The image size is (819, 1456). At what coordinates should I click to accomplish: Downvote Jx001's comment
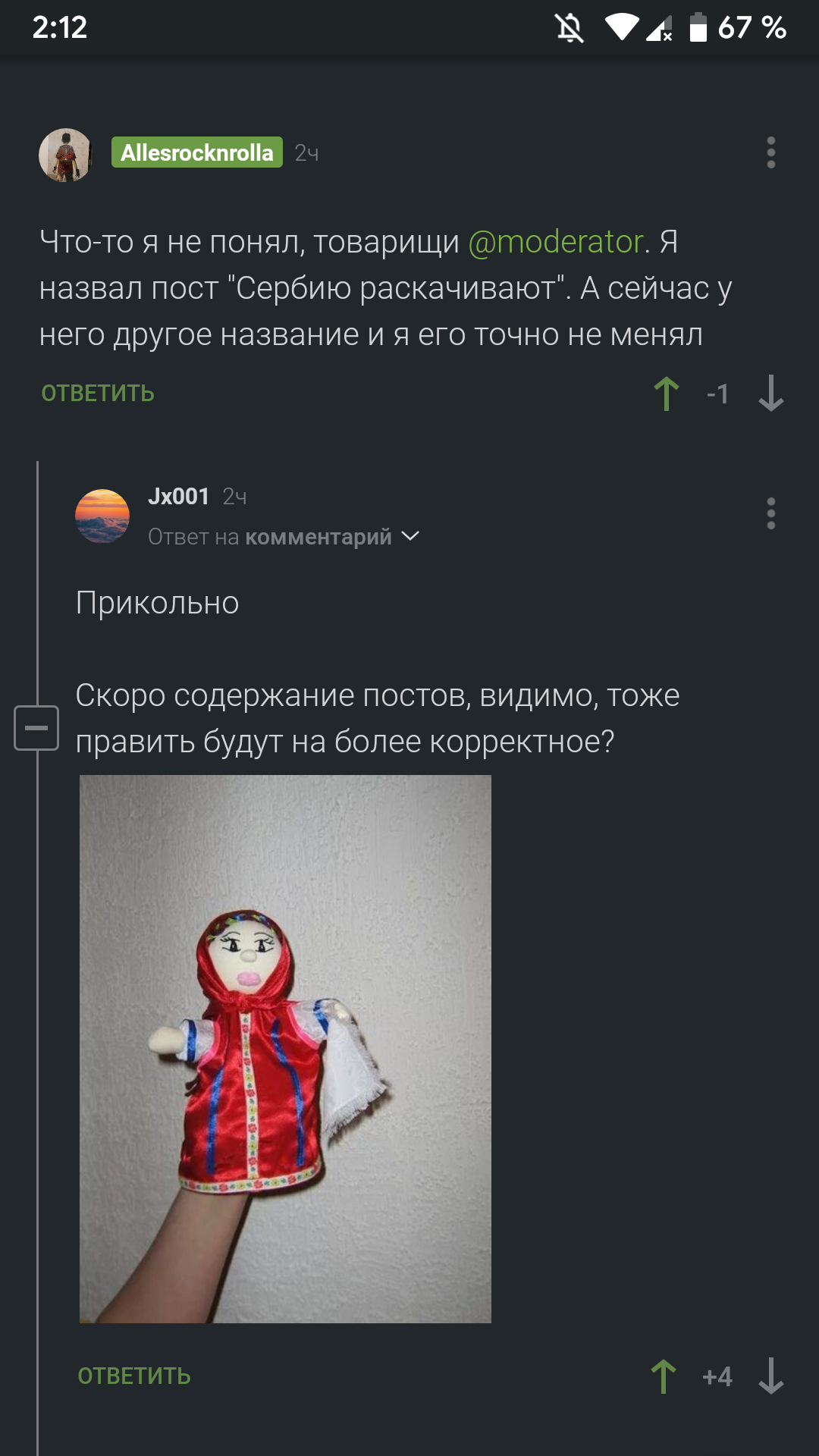(x=770, y=1376)
